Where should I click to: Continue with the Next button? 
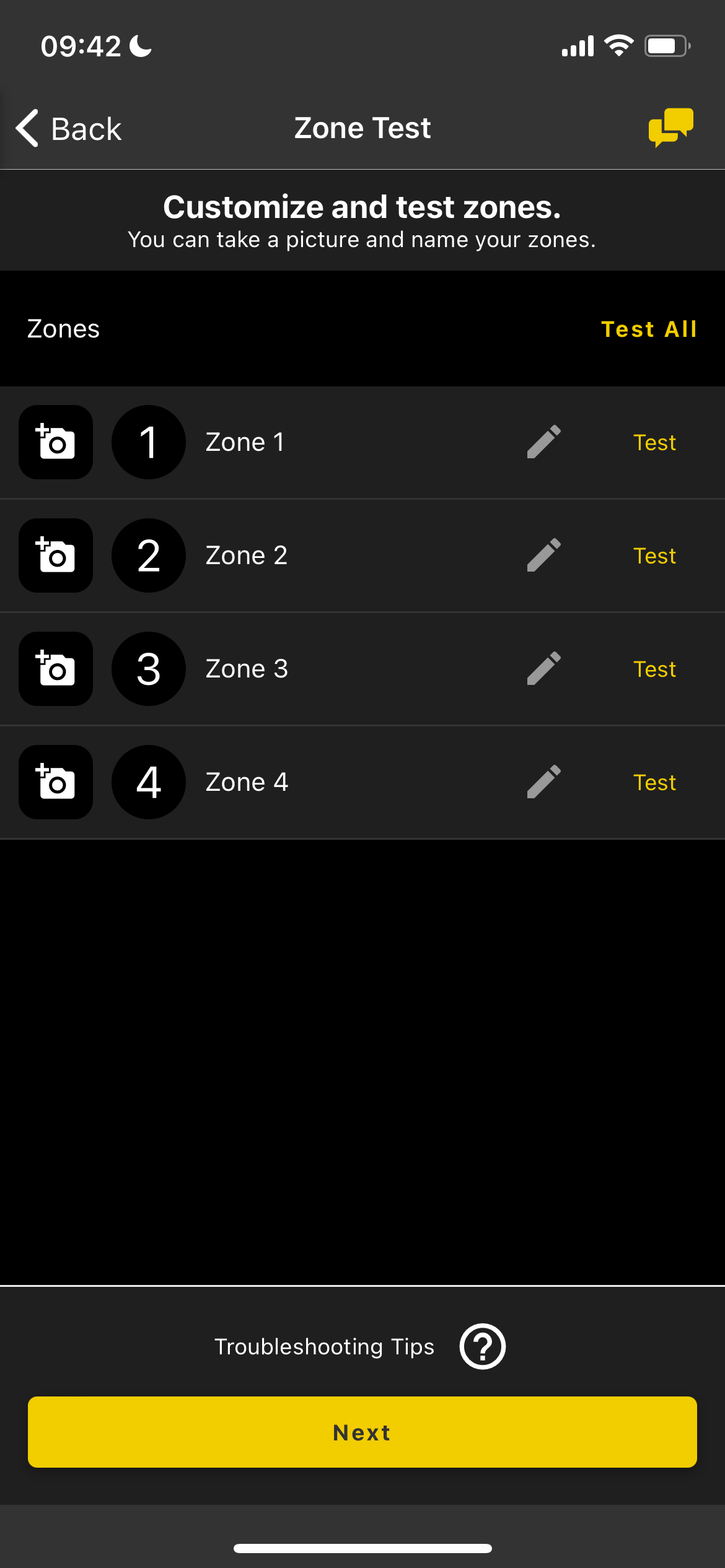tap(362, 1432)
